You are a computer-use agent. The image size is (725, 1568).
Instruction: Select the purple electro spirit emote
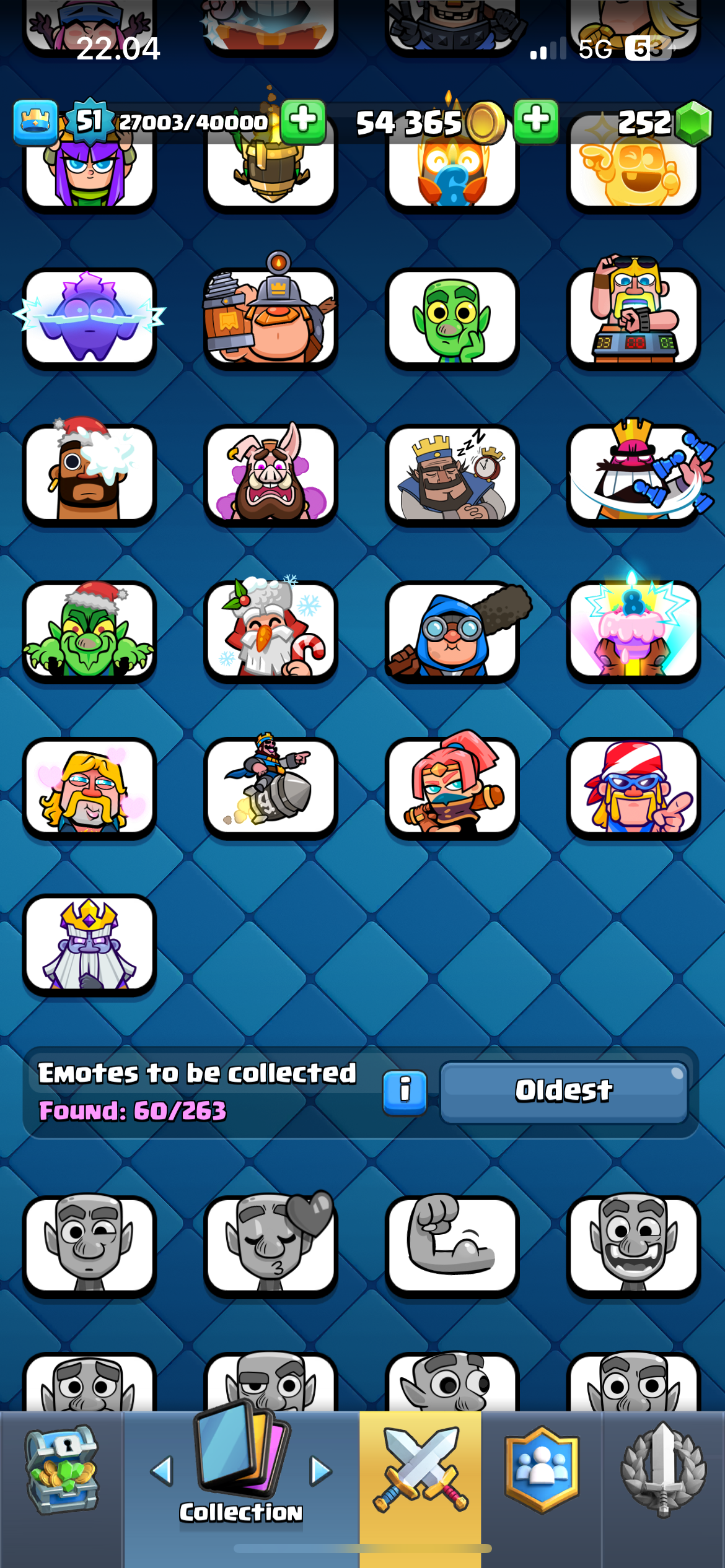click(x=89, y=318)
